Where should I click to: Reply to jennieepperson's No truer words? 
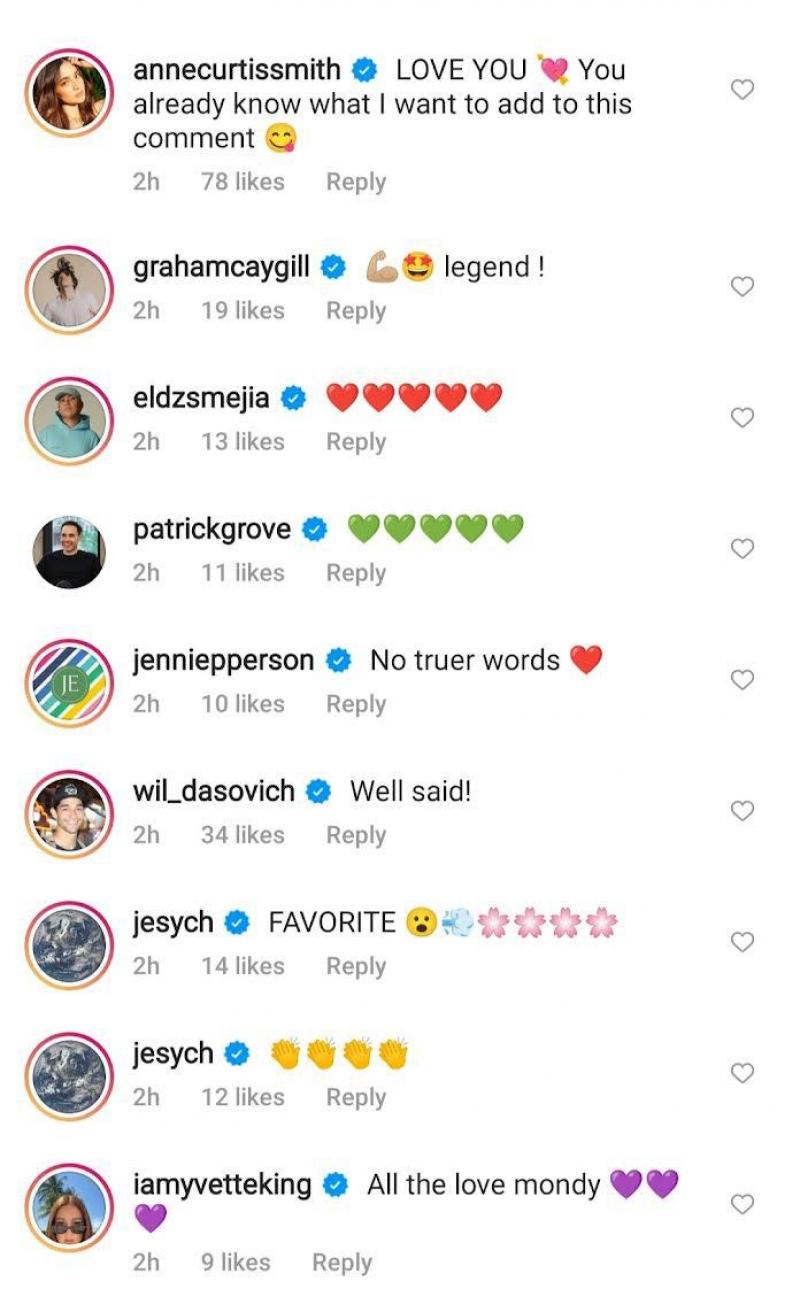tap(355, 704)
